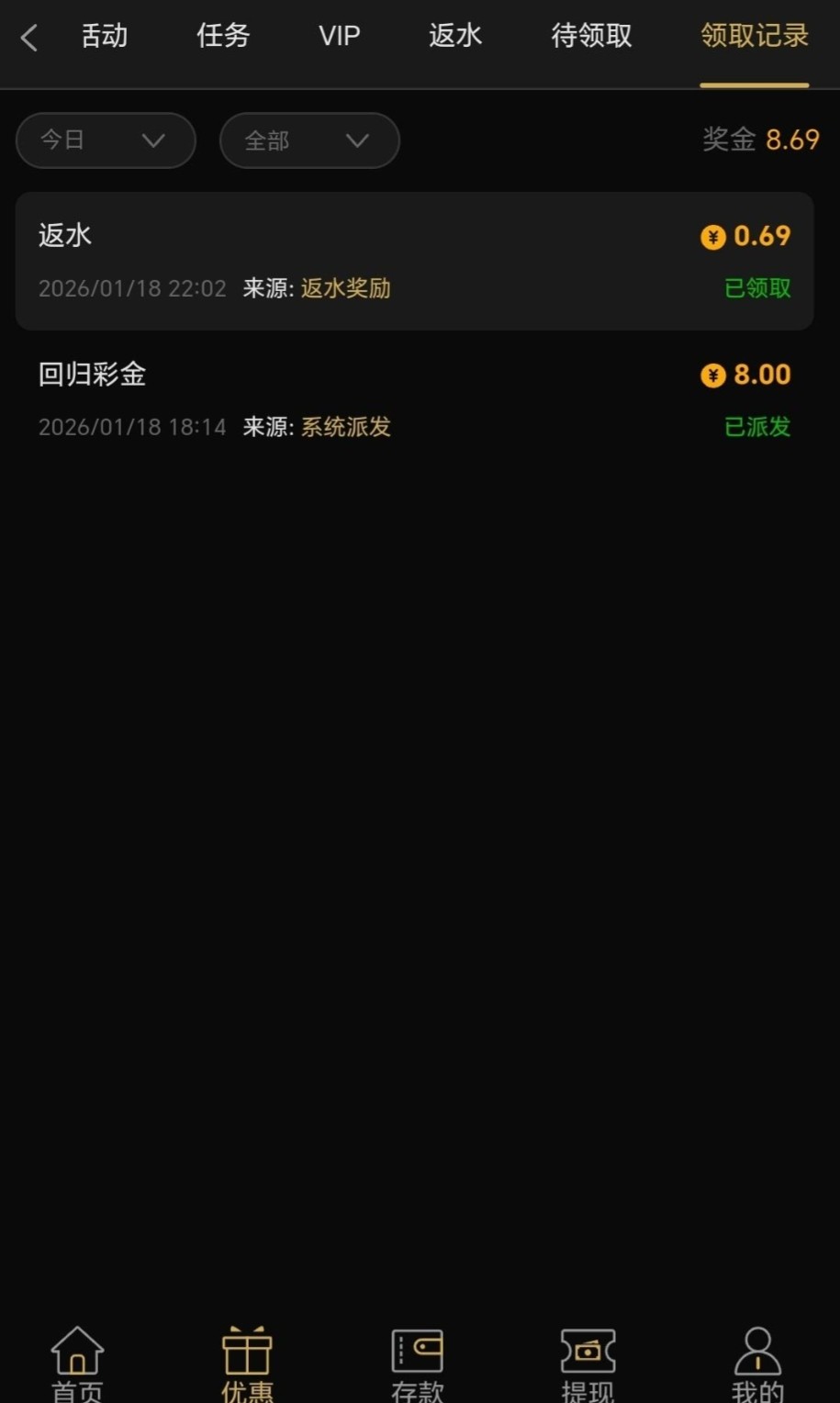Open the 优惠 bottom tab
The height and width of the screenshot is (1403, 840).
tap(247, 1363)
